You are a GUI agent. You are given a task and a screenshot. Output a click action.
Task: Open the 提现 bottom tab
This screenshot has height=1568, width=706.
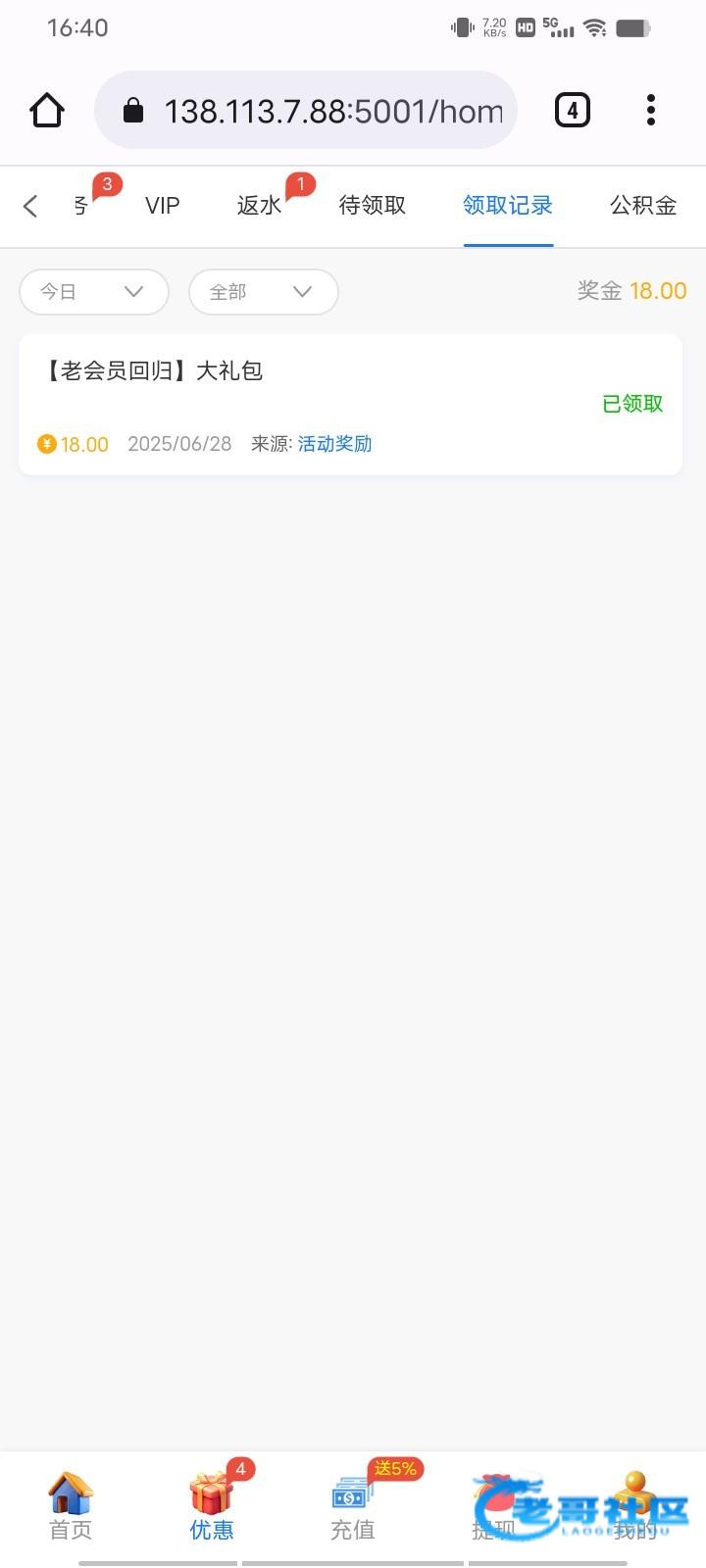point(494,1507)
